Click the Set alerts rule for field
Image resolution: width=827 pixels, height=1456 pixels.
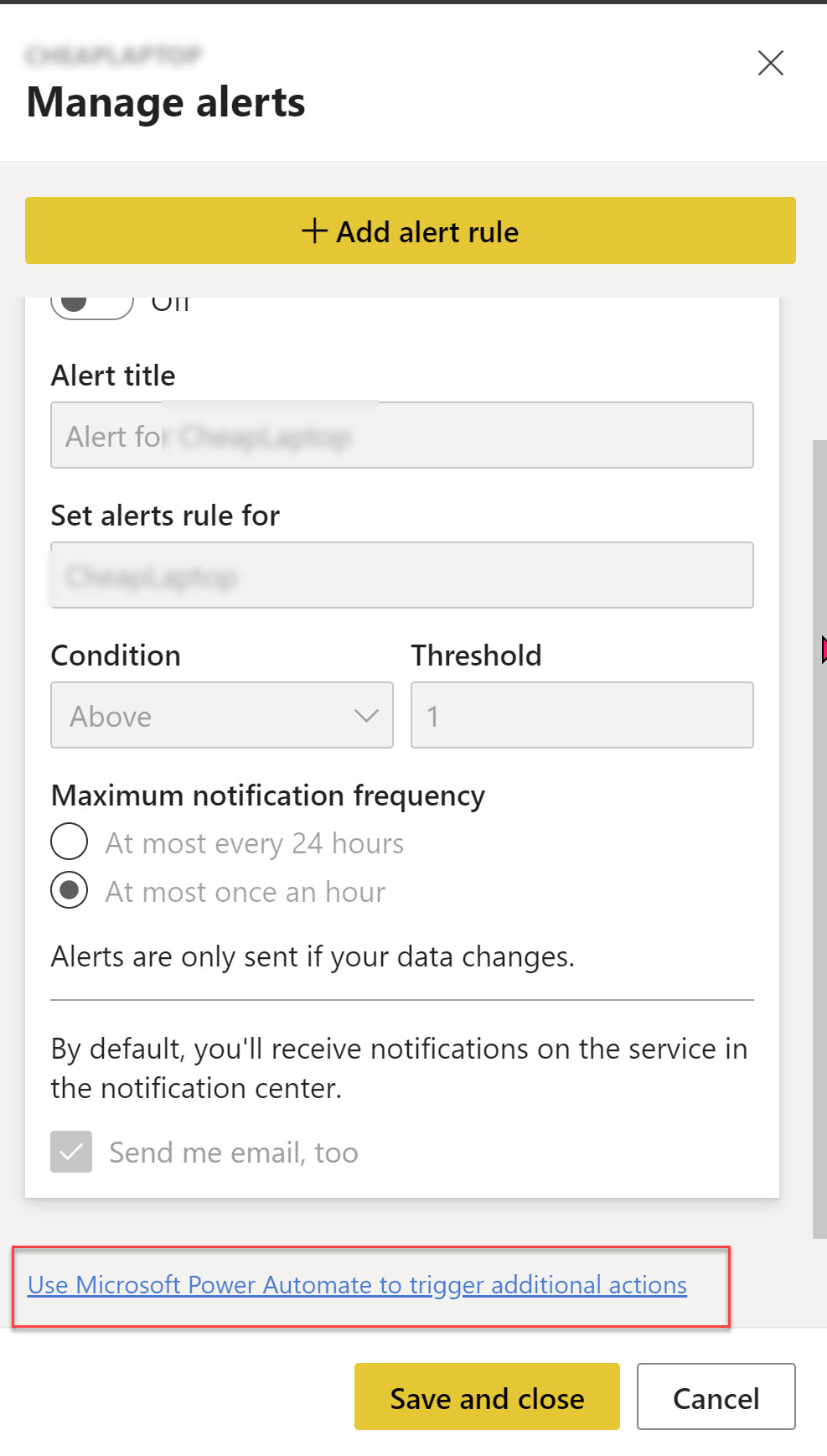tap(402, 576)
